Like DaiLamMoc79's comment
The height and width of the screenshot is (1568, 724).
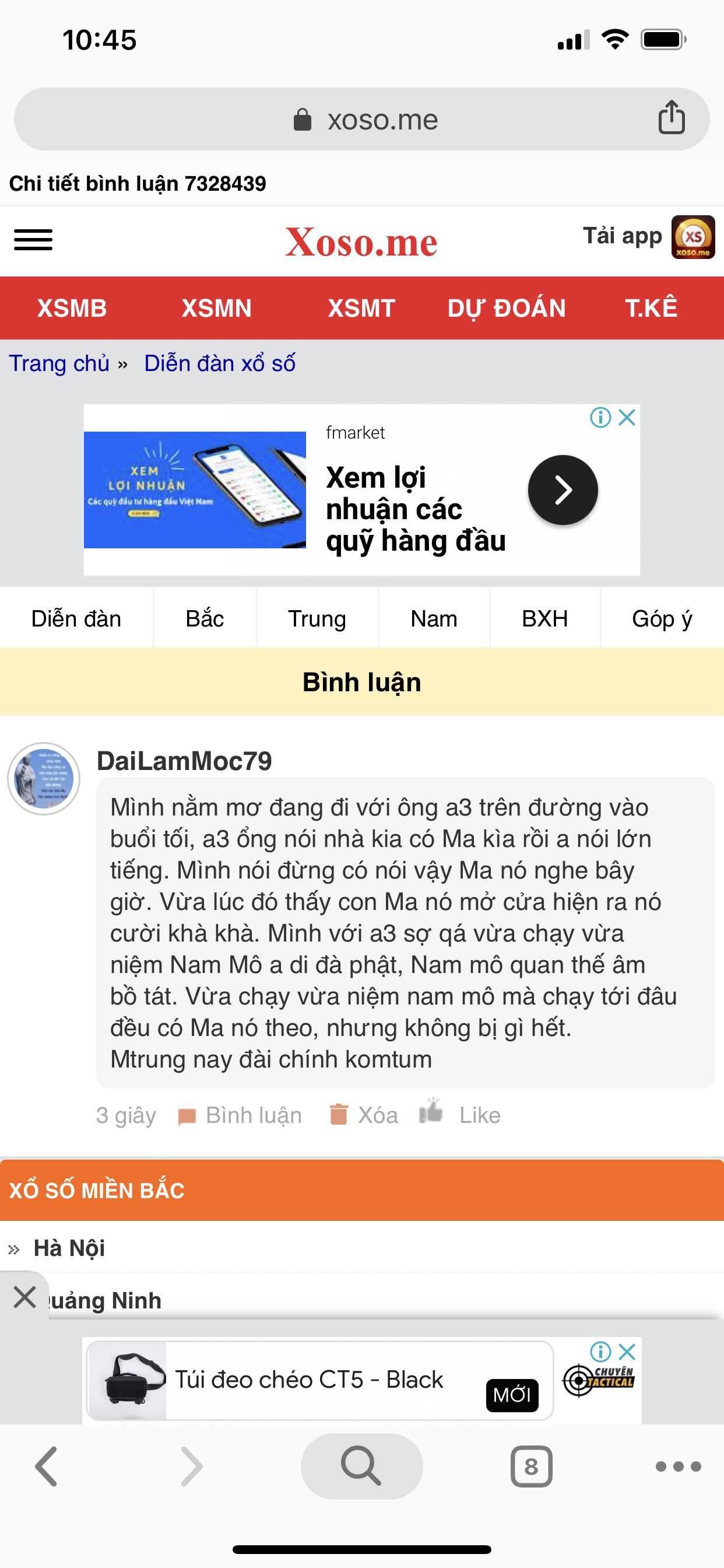point(460,1114)
